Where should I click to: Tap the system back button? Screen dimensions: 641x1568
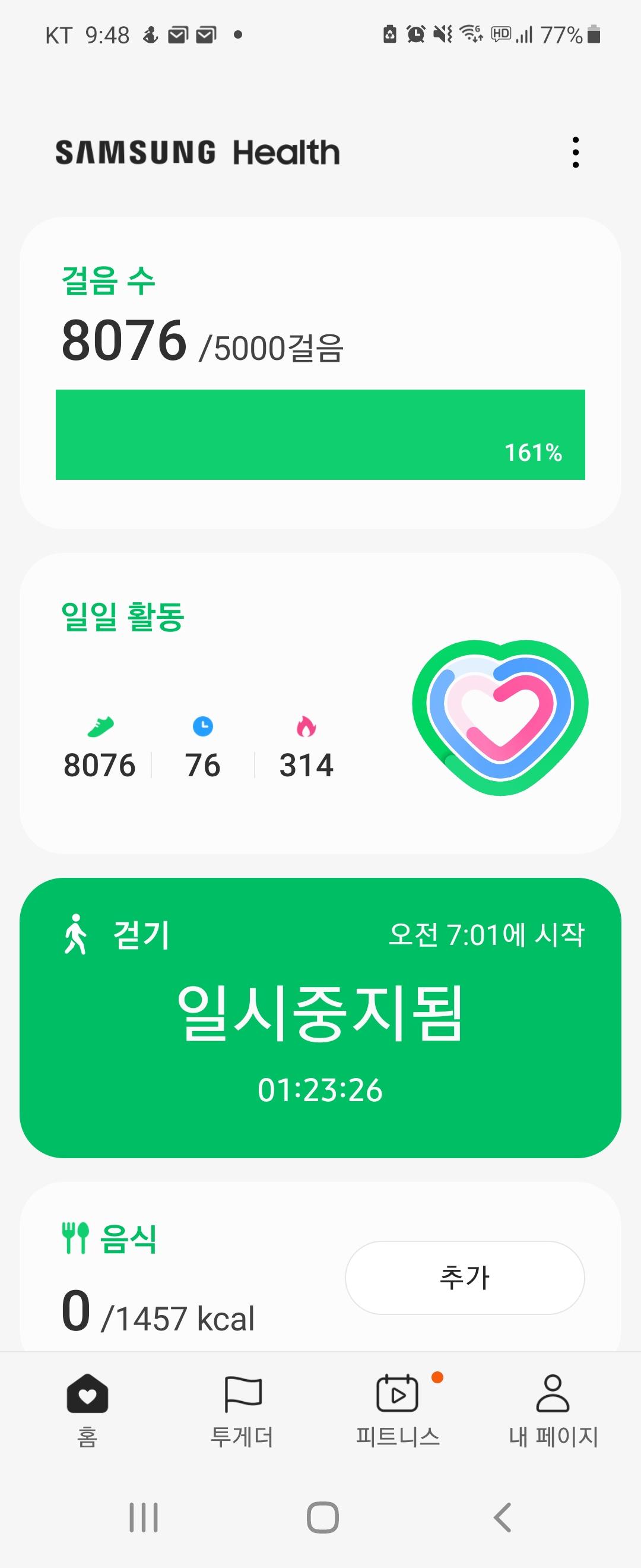click(x=502, y=1517)
